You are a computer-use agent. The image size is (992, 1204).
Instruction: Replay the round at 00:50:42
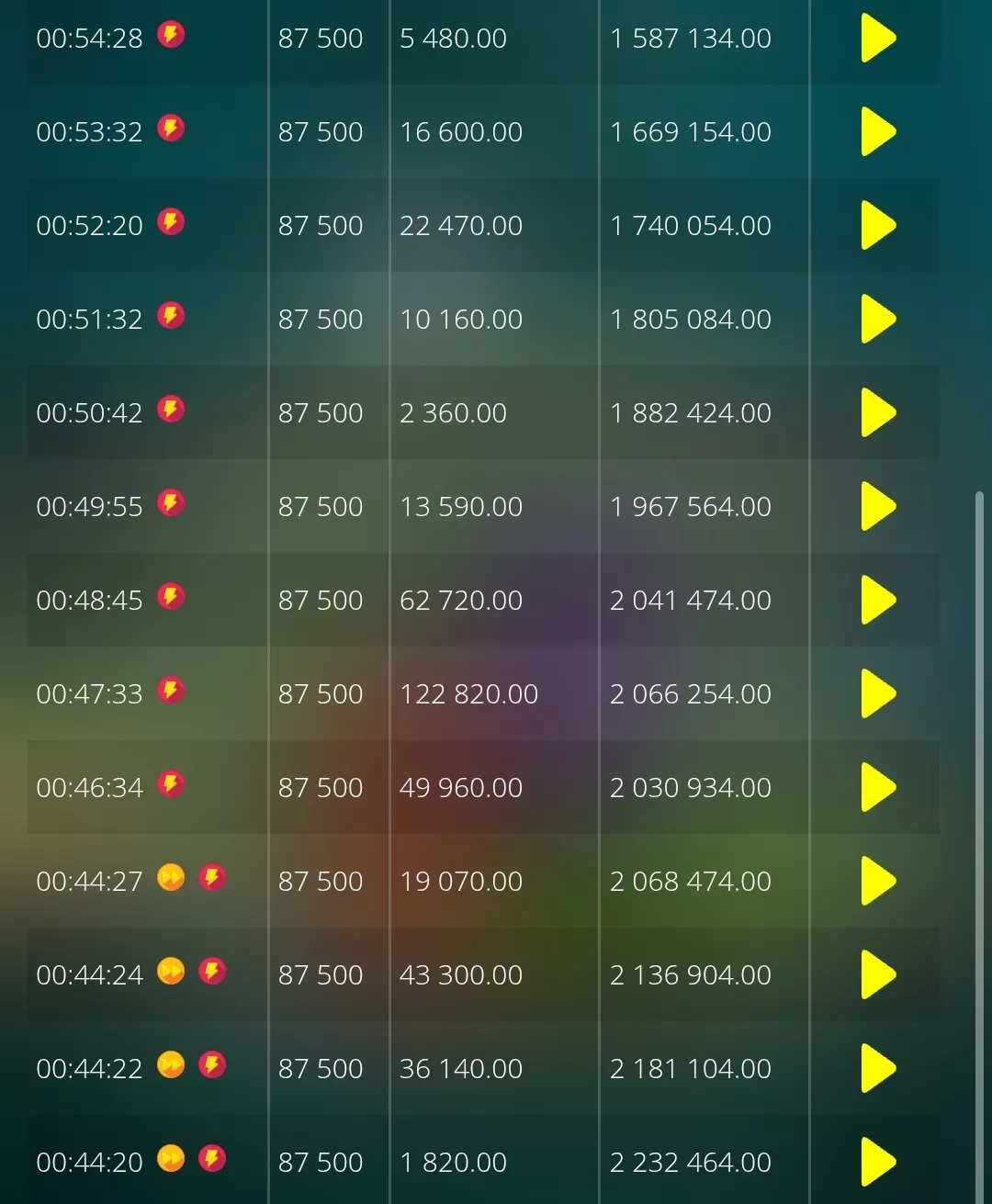pyautogui.click(x=878, y=412)
